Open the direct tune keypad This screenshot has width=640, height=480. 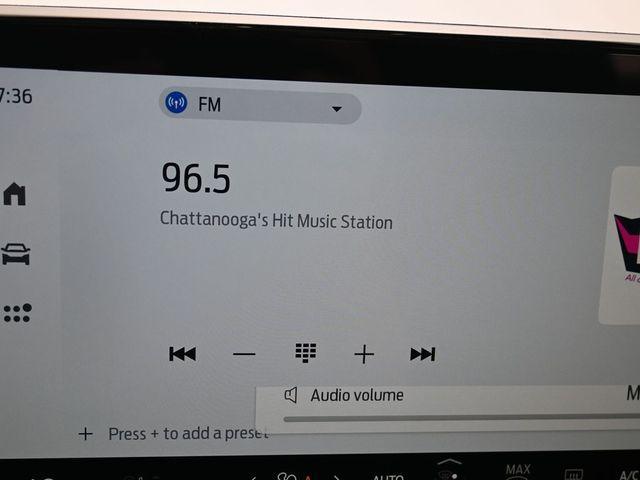click(306, 353)
